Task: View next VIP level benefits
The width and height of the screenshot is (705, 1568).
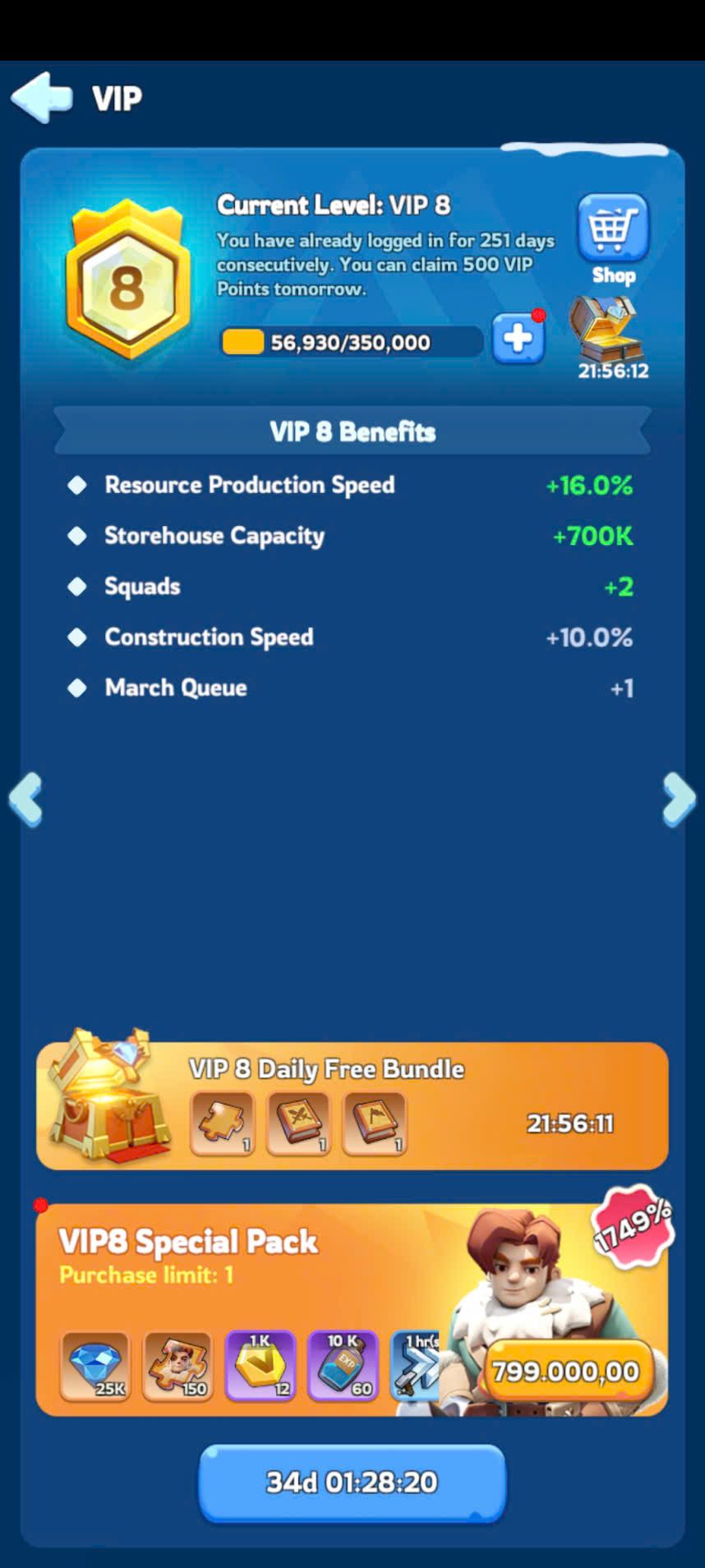Action: 679,799
